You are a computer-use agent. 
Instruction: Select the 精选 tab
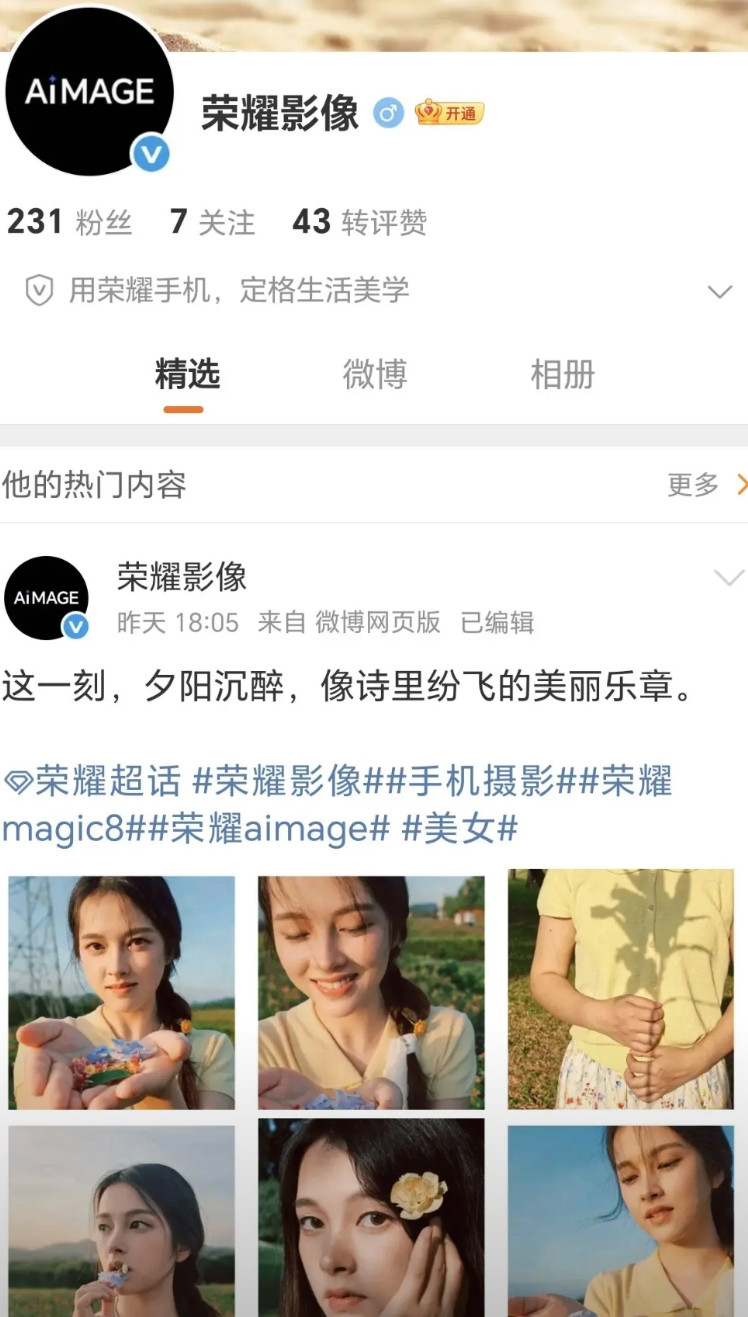click(185, 375)
